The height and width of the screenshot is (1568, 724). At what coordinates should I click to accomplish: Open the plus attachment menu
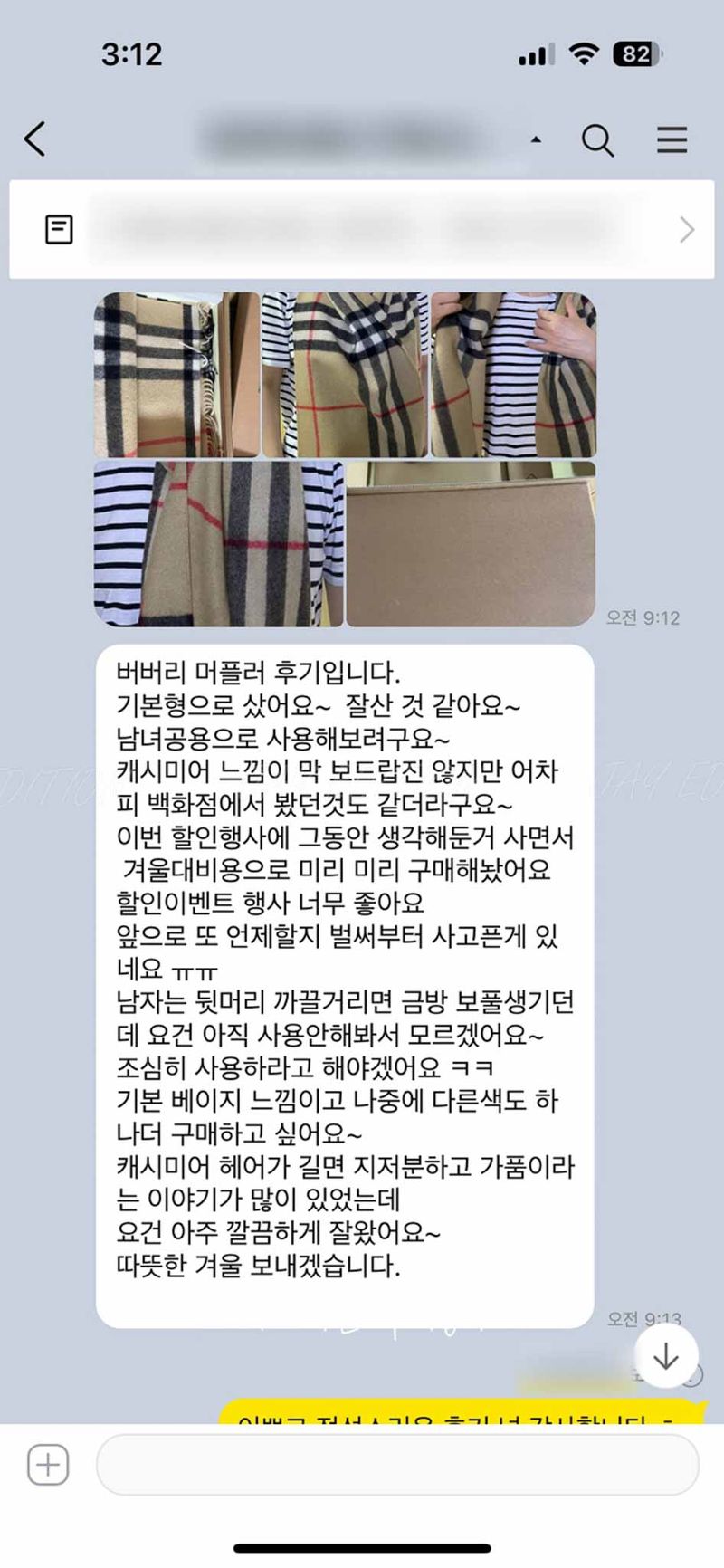point(48,1464)
